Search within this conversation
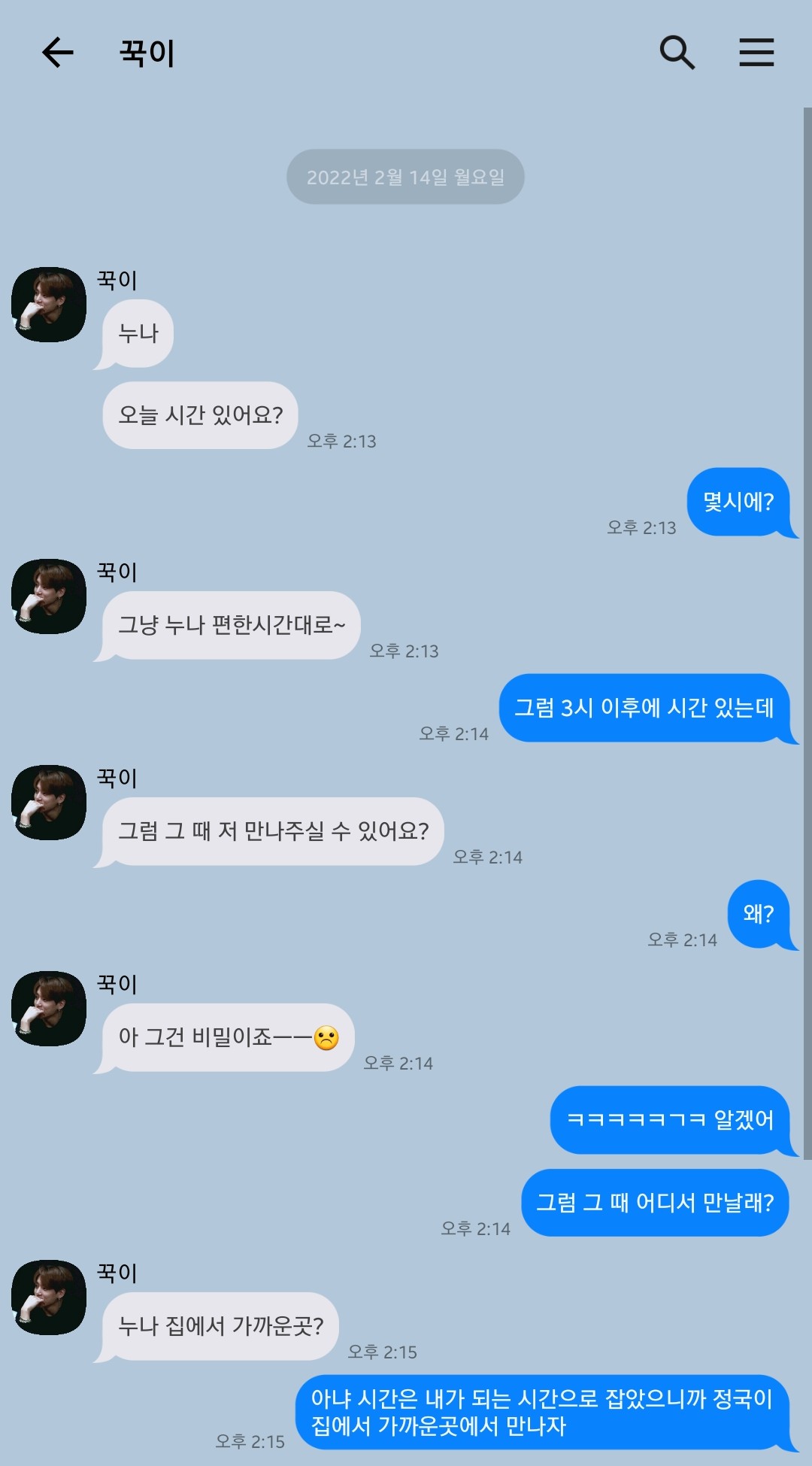The height and width of the screenshot is (1466, 812). [677, 53]
